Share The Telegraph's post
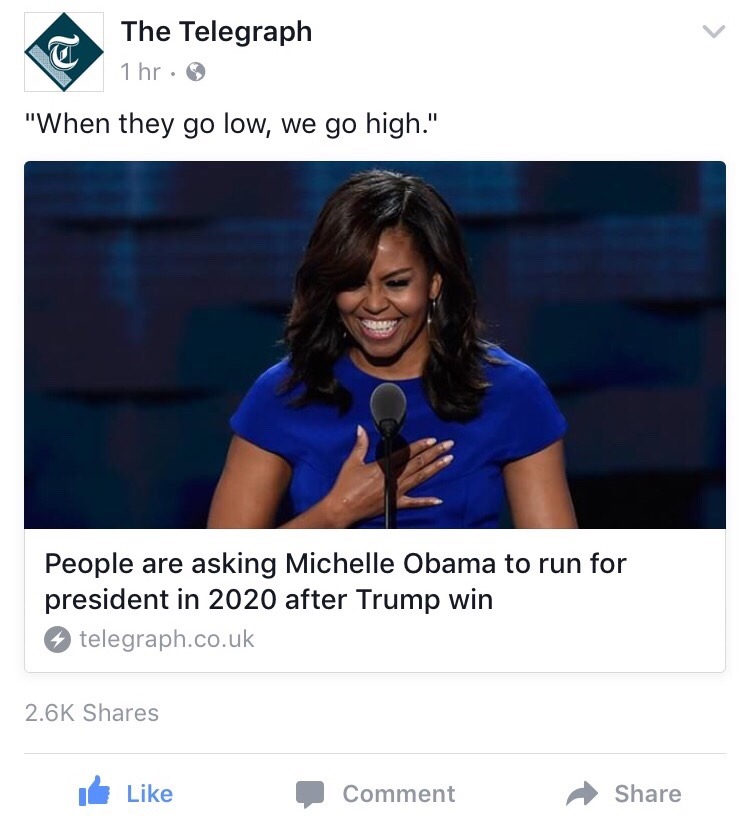The width and height of the screenshot is (744, 833). click(623, 793)
